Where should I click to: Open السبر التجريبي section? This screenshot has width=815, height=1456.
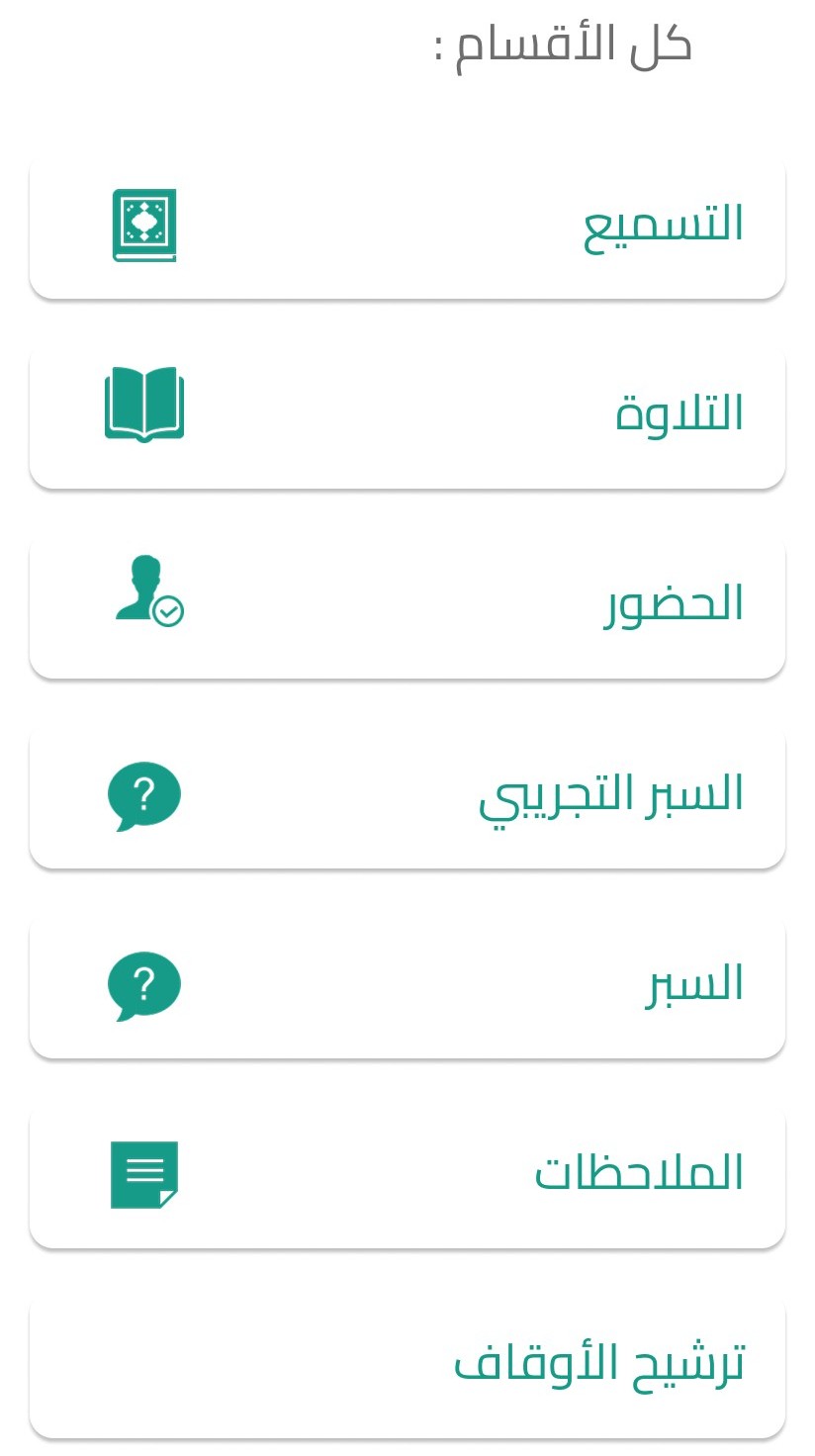point(407,795)
